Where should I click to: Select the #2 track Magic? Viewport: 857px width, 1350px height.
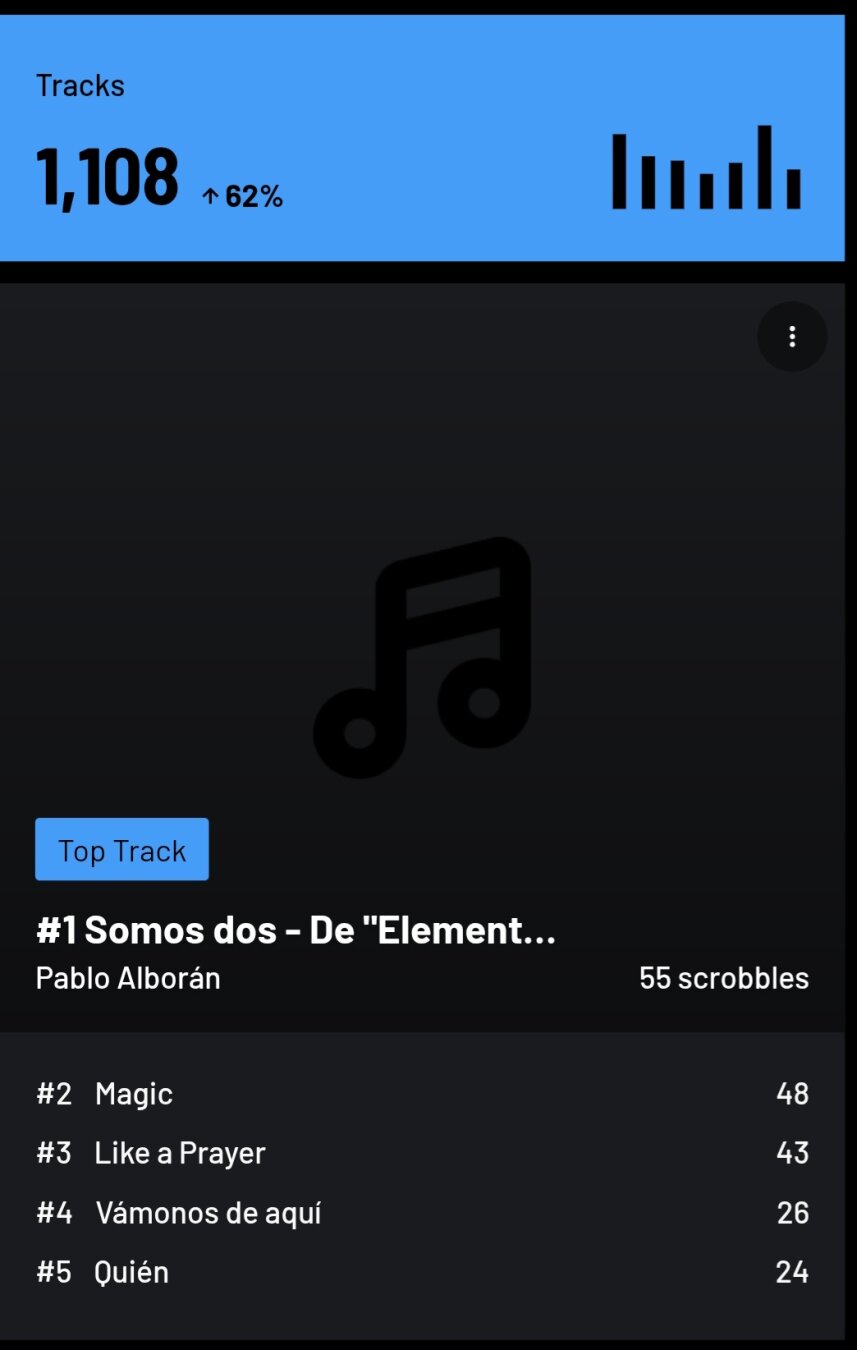[134, 1094]
